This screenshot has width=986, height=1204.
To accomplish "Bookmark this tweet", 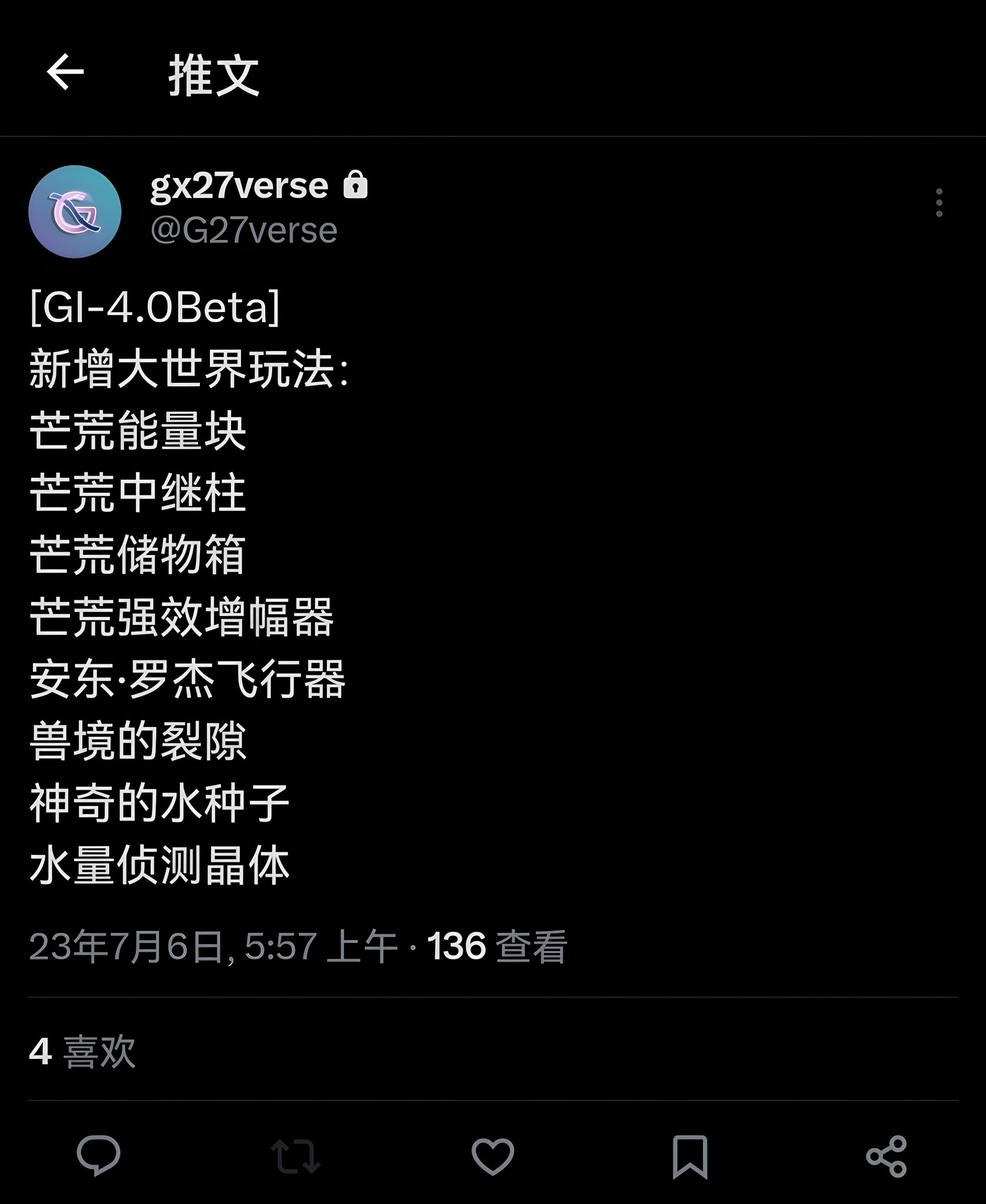I will click(x=690, y=1156).
